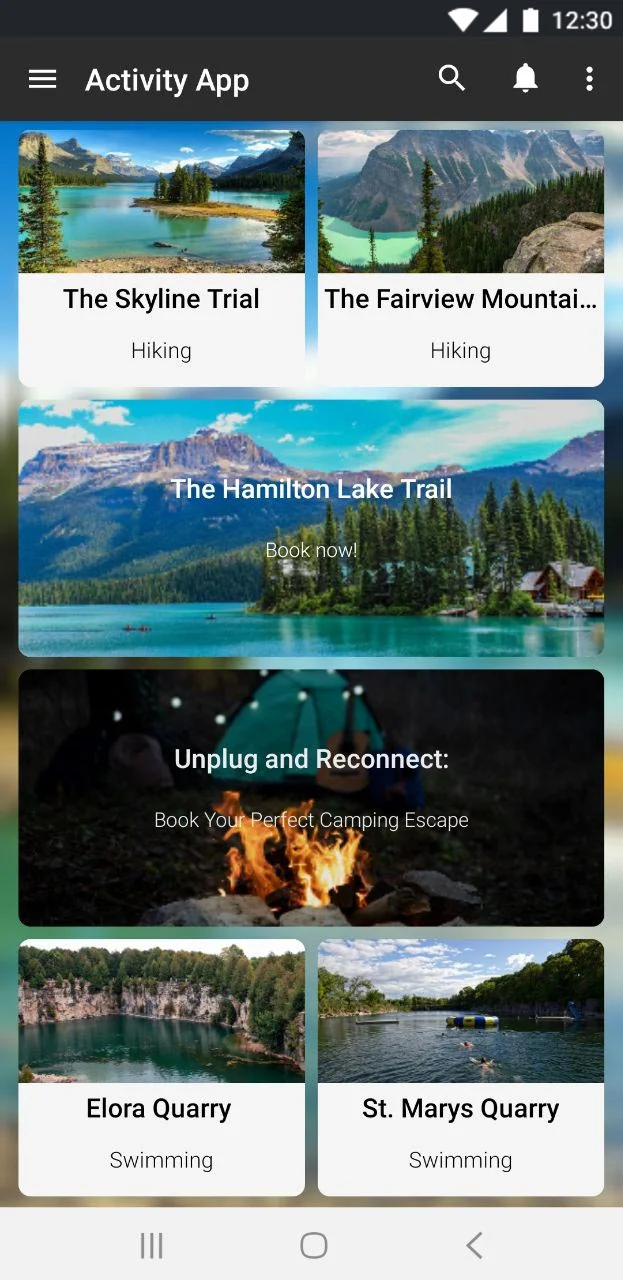The height and width of the screenshot is (1280, 623).
Task: Open The Skyline Trial hiking card
Action: 161,258
